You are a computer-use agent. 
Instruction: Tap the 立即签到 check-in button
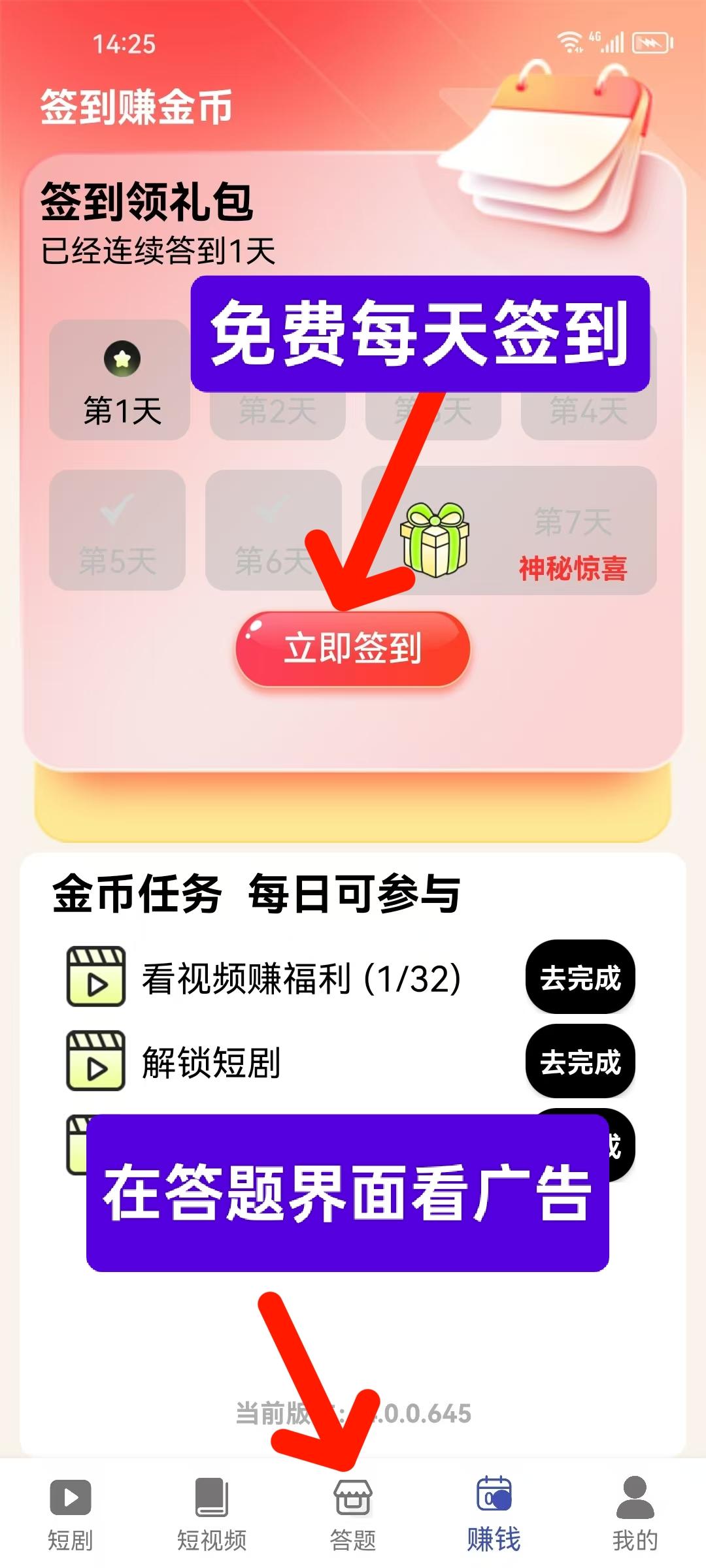353,648
